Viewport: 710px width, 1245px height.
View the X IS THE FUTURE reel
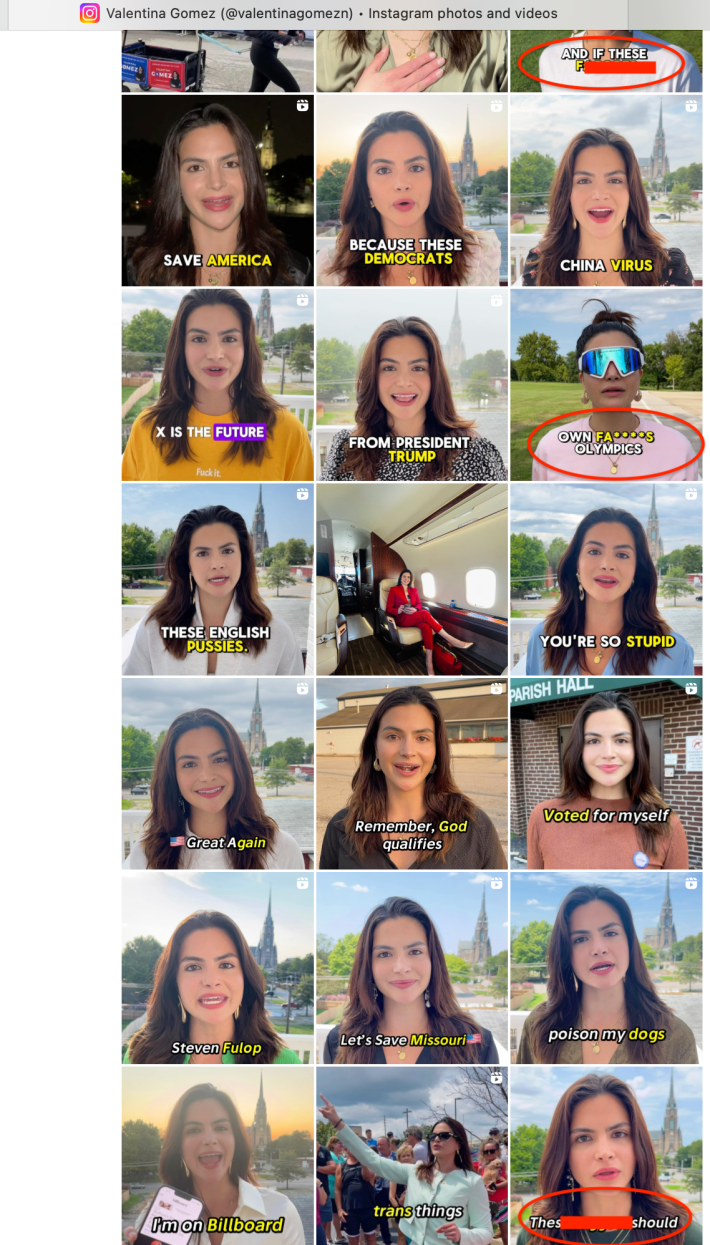pyautogui.click(x=217, y=385)
